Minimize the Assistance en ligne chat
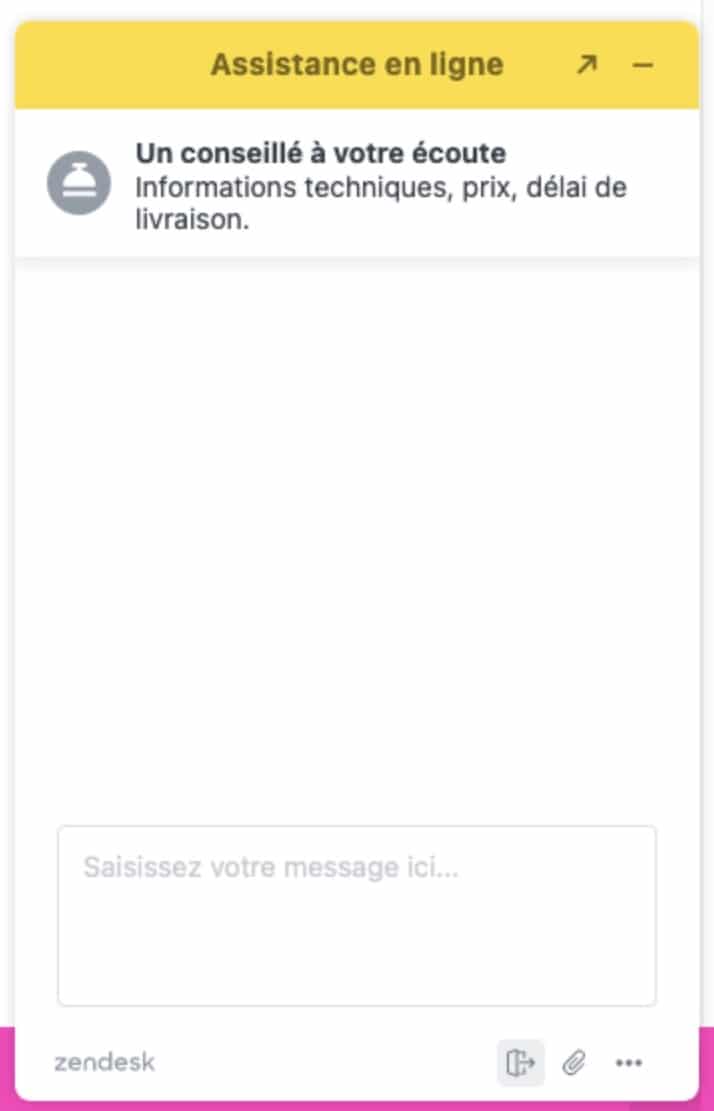714x1111 pixels. pos(643,65)
